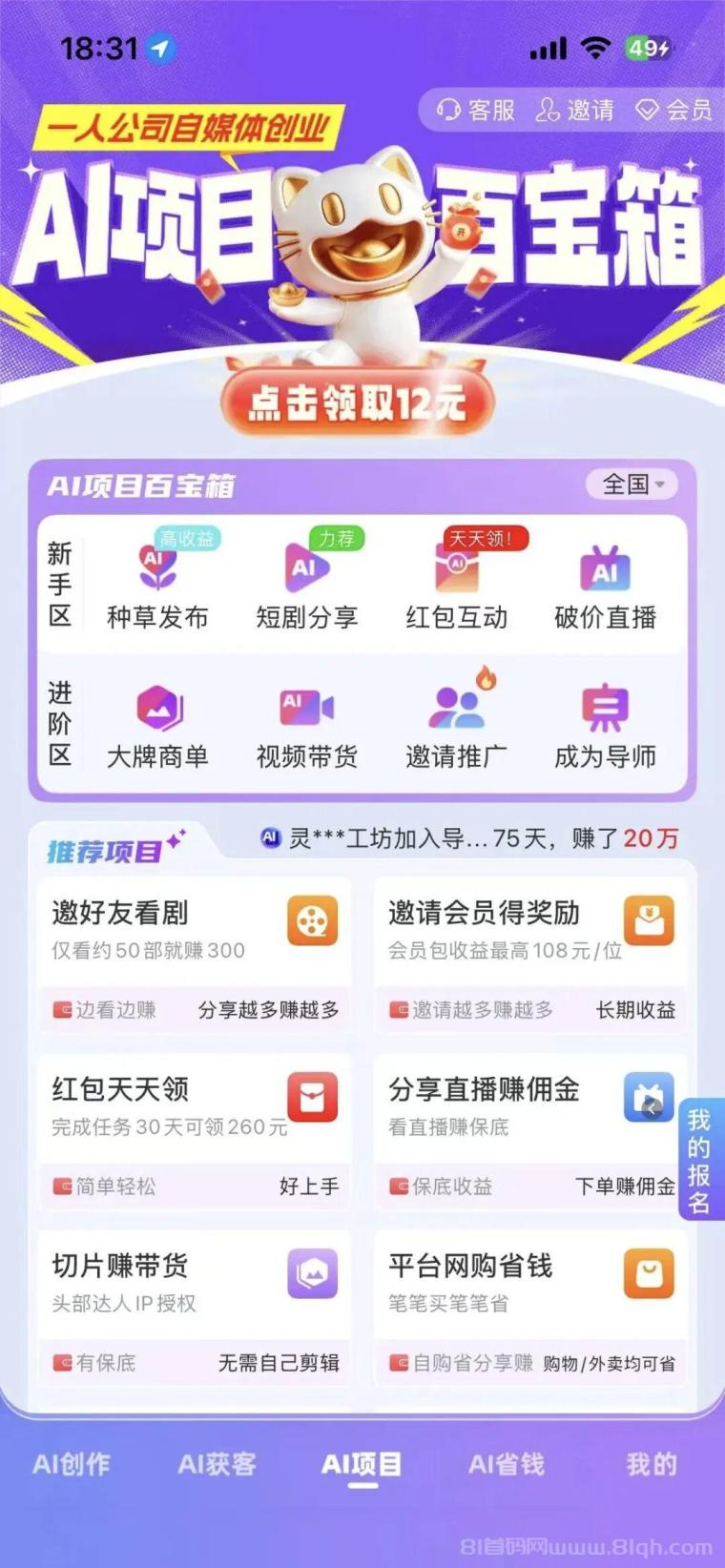Open the 会员 membership page
The width and height of the screenshot is (725, 1568).
[x=673, y=111]
